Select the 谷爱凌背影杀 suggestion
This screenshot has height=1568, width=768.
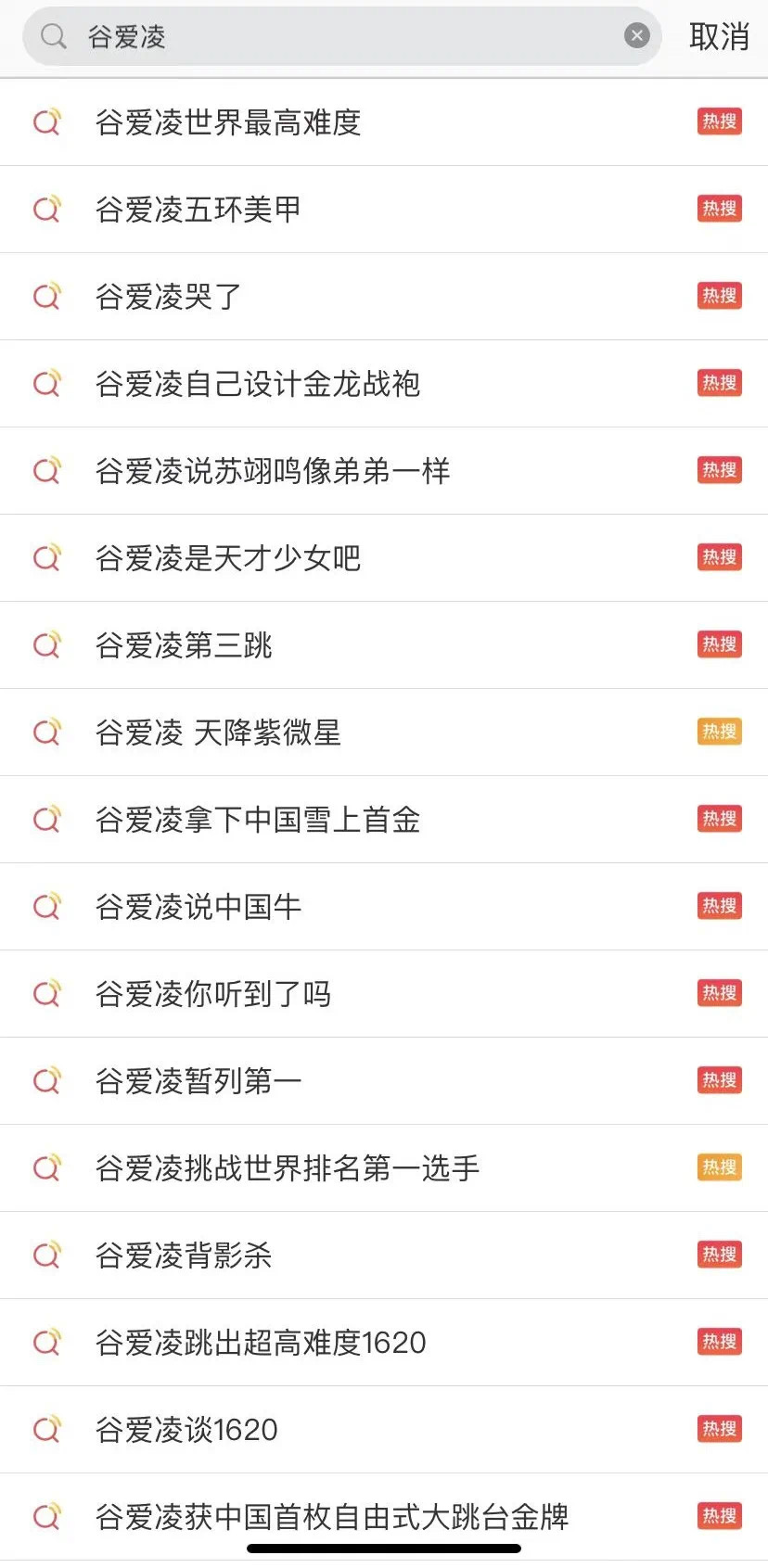tap(184, 1256)
